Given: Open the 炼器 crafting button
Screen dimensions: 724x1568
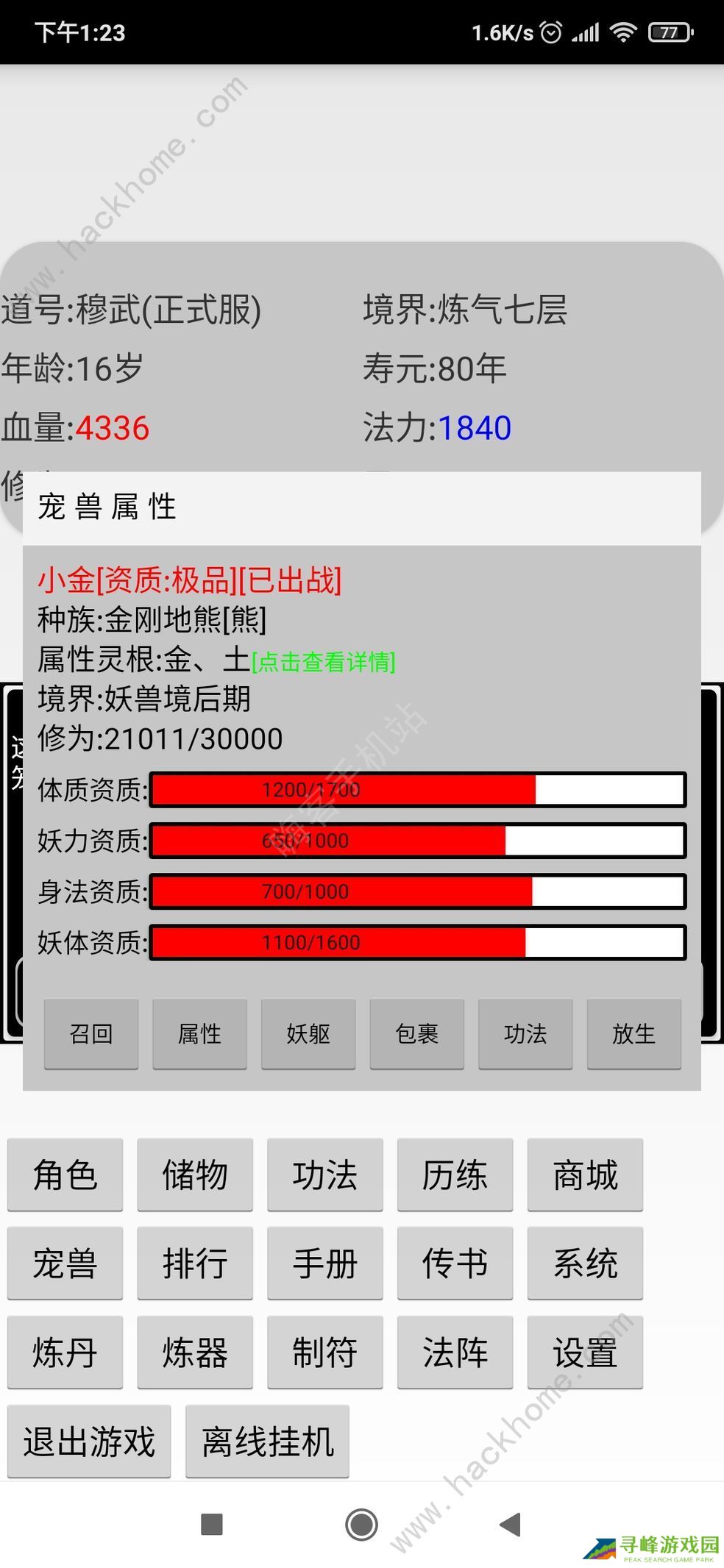Looking at the screenshot, I should click(195, 1352).
